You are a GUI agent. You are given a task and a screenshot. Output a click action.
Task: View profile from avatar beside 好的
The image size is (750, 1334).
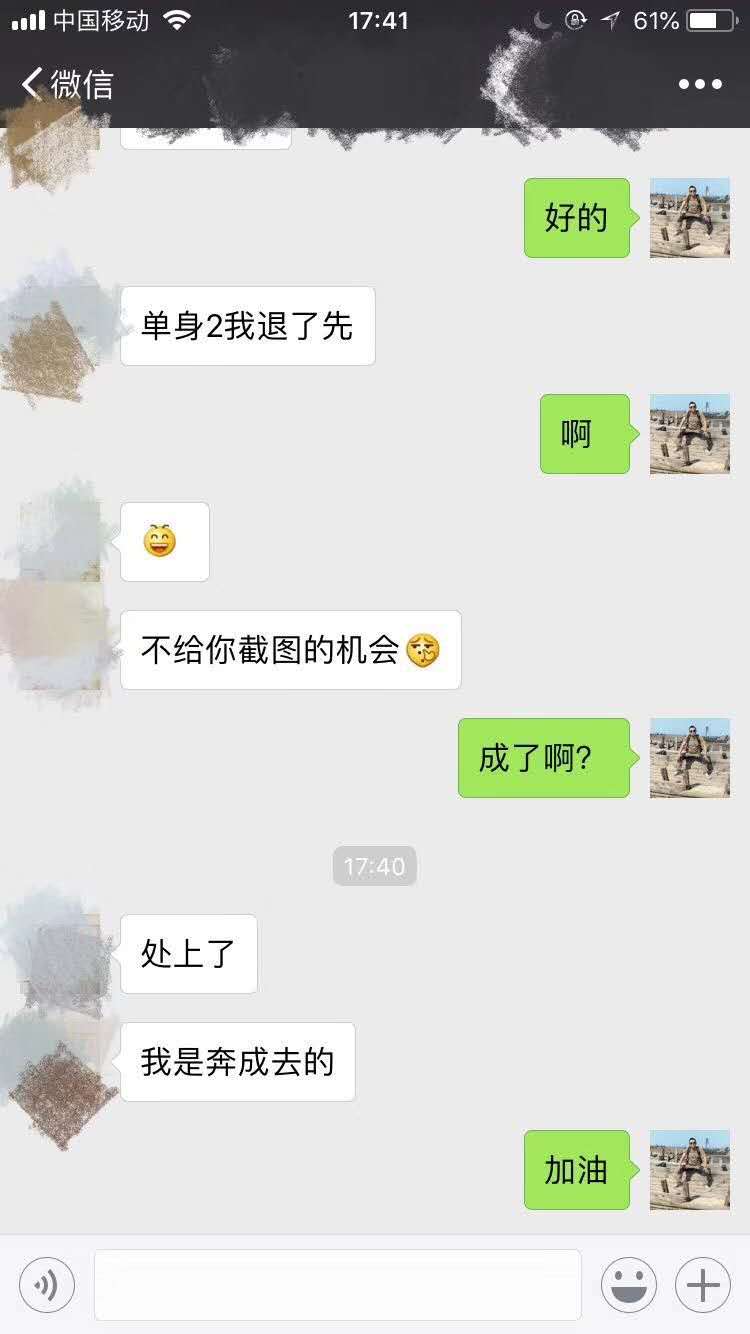(690, 218)
